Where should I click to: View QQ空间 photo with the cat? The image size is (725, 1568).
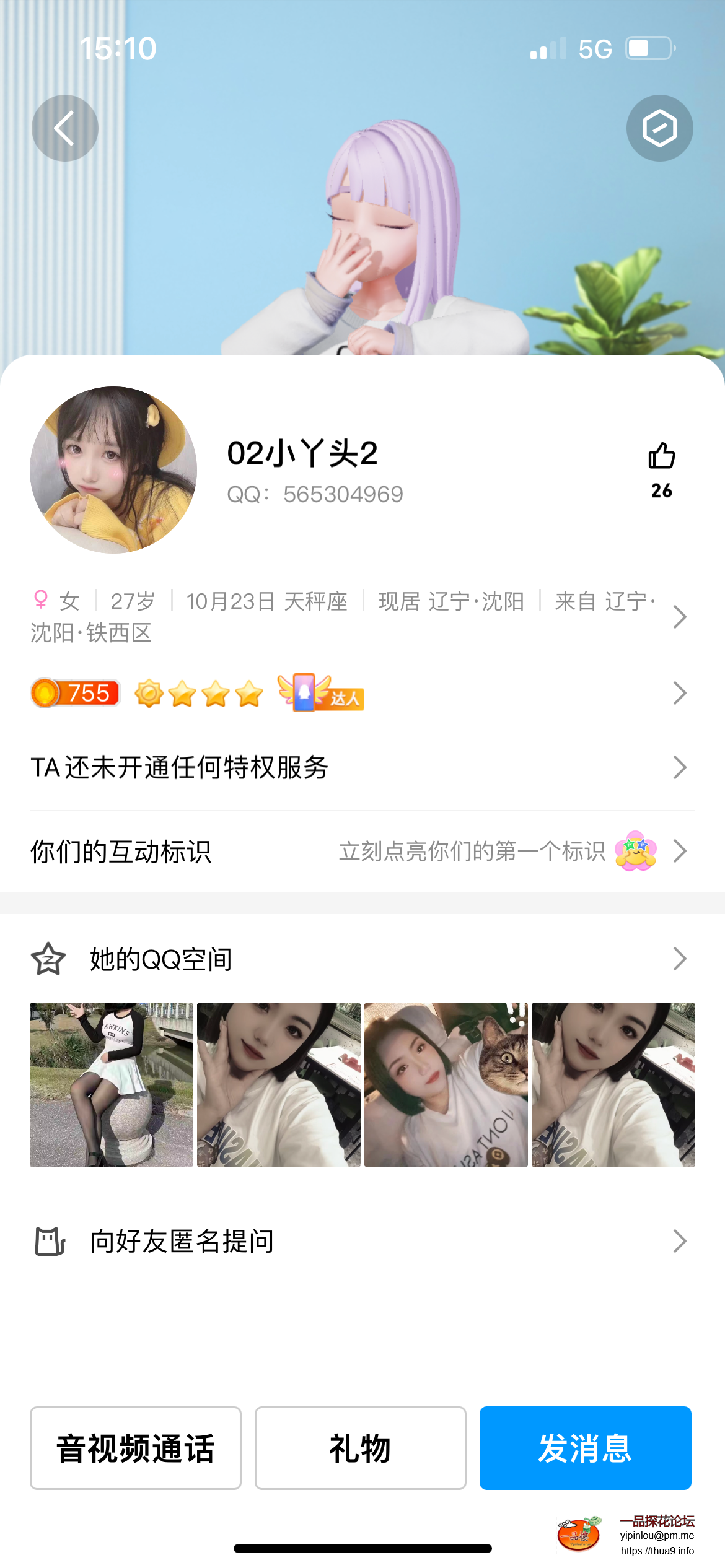coord(446,1085)
